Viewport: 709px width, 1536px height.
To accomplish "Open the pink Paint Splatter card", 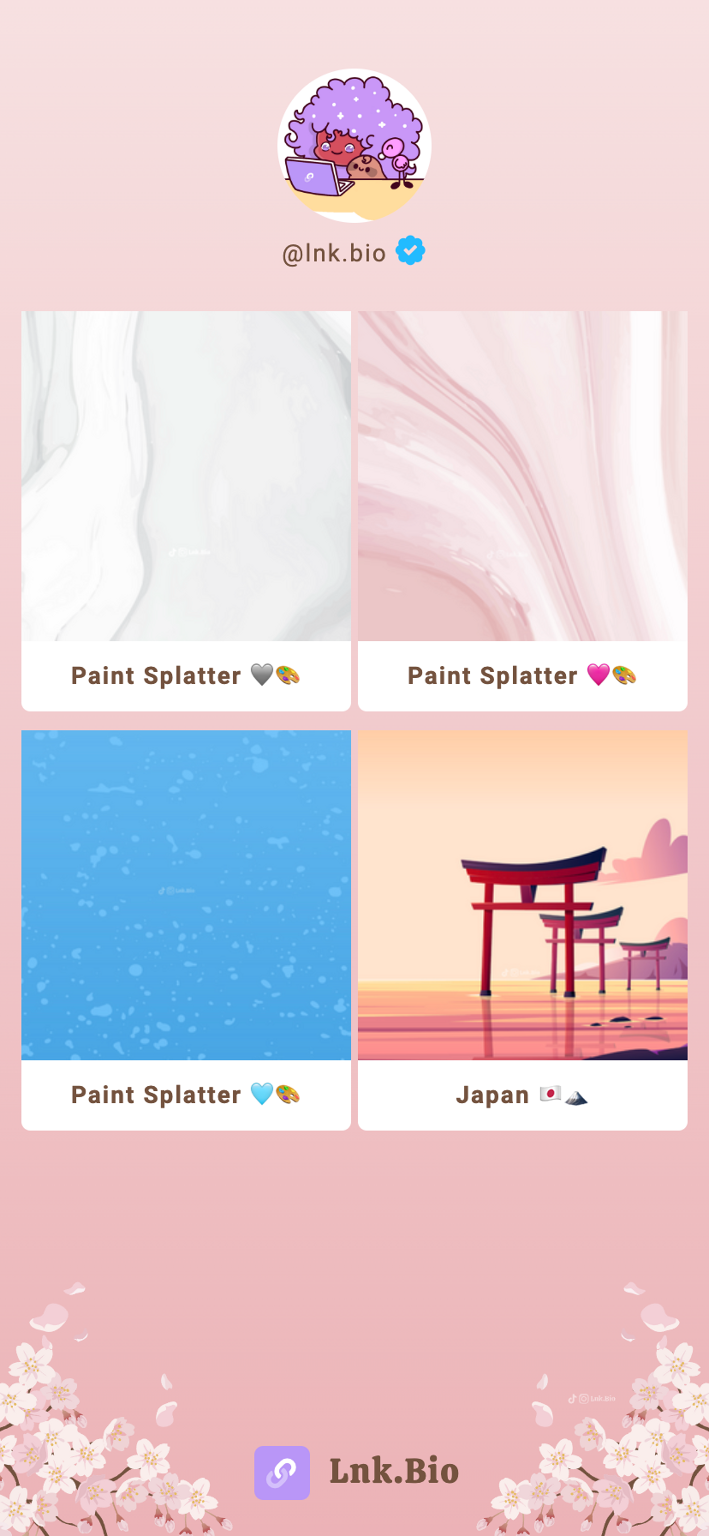I will [523, 511].
